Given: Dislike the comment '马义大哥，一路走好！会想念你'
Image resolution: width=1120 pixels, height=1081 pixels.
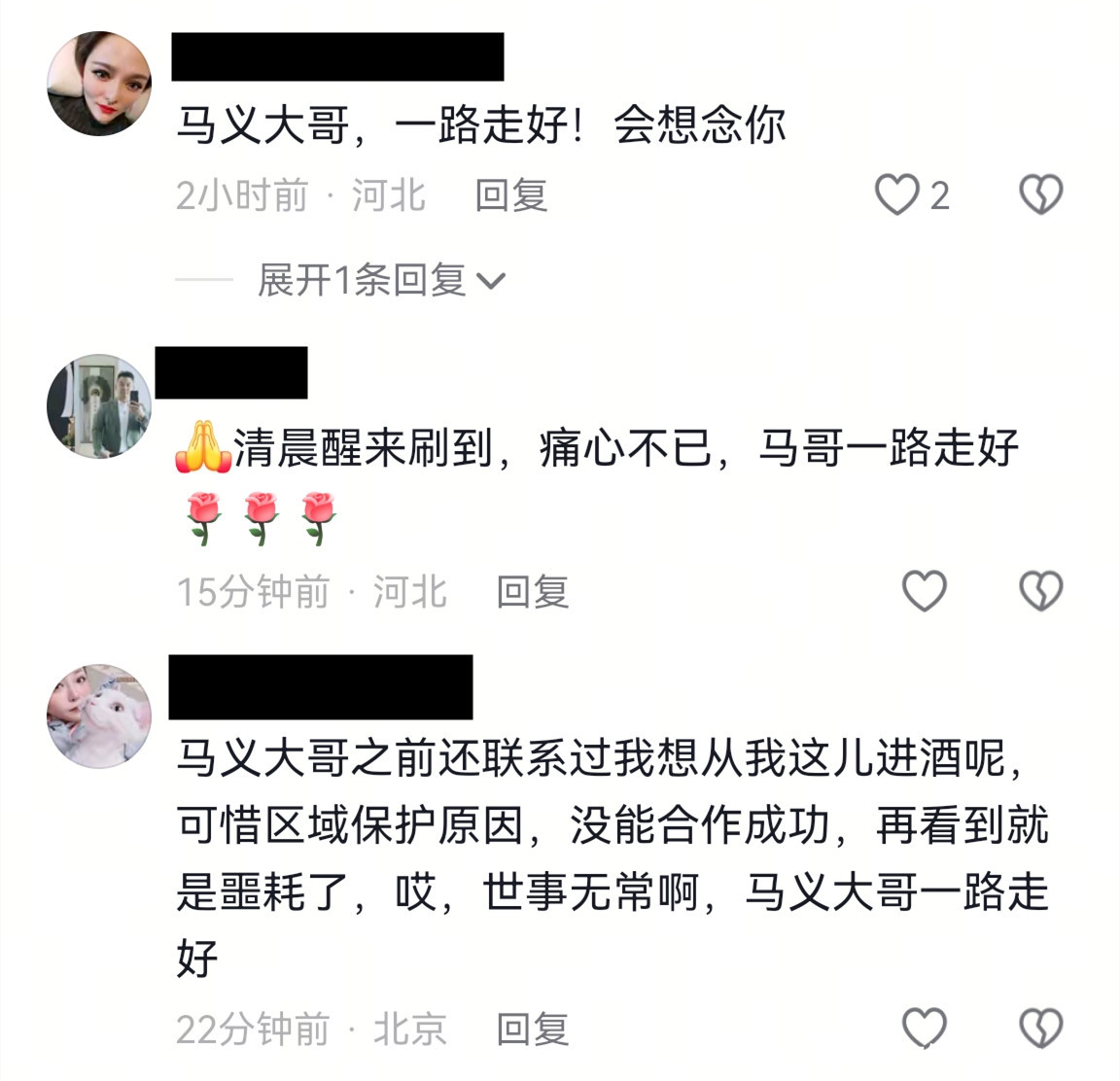Looking at the screenshot, I should pos(1040,195).
